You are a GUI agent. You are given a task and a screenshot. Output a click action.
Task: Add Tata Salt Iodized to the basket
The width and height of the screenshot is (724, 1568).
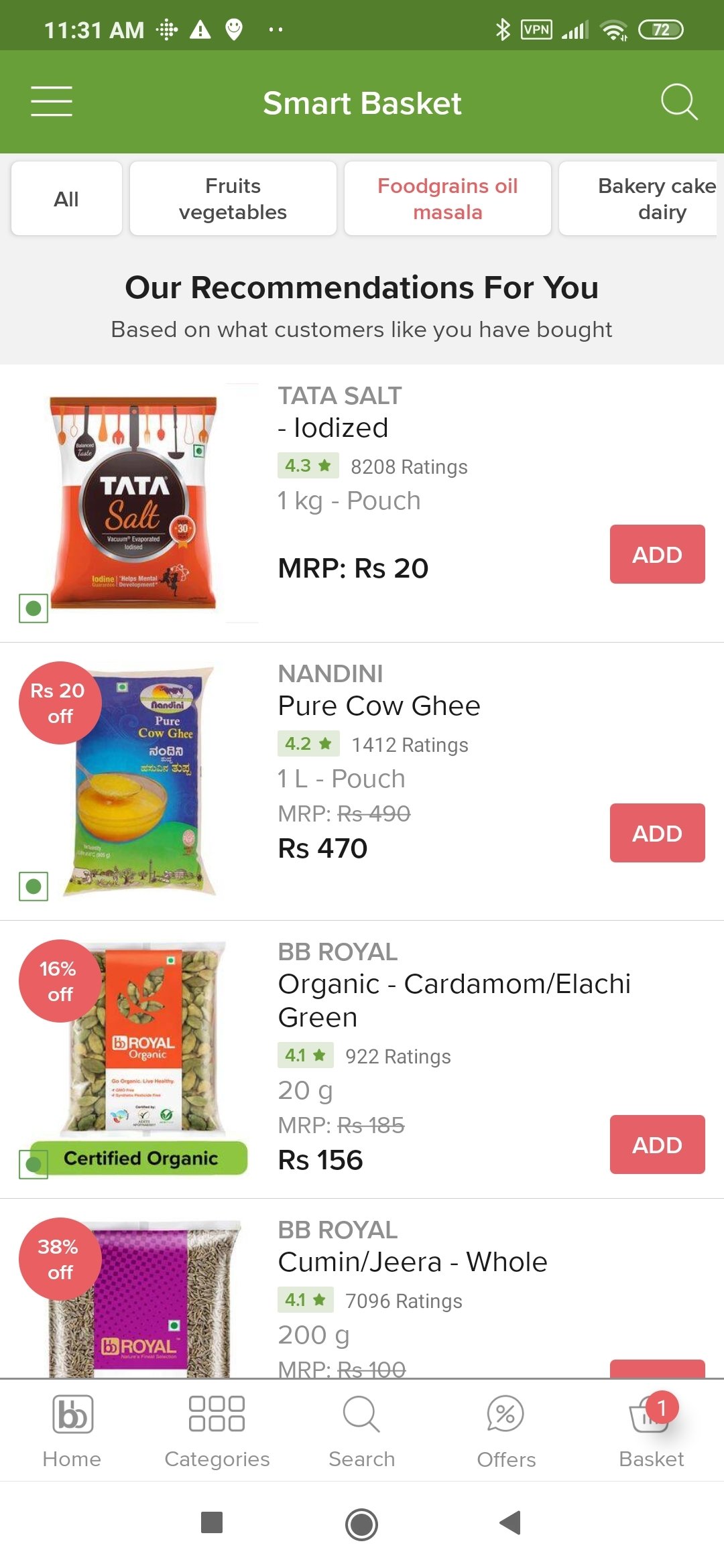657,554
